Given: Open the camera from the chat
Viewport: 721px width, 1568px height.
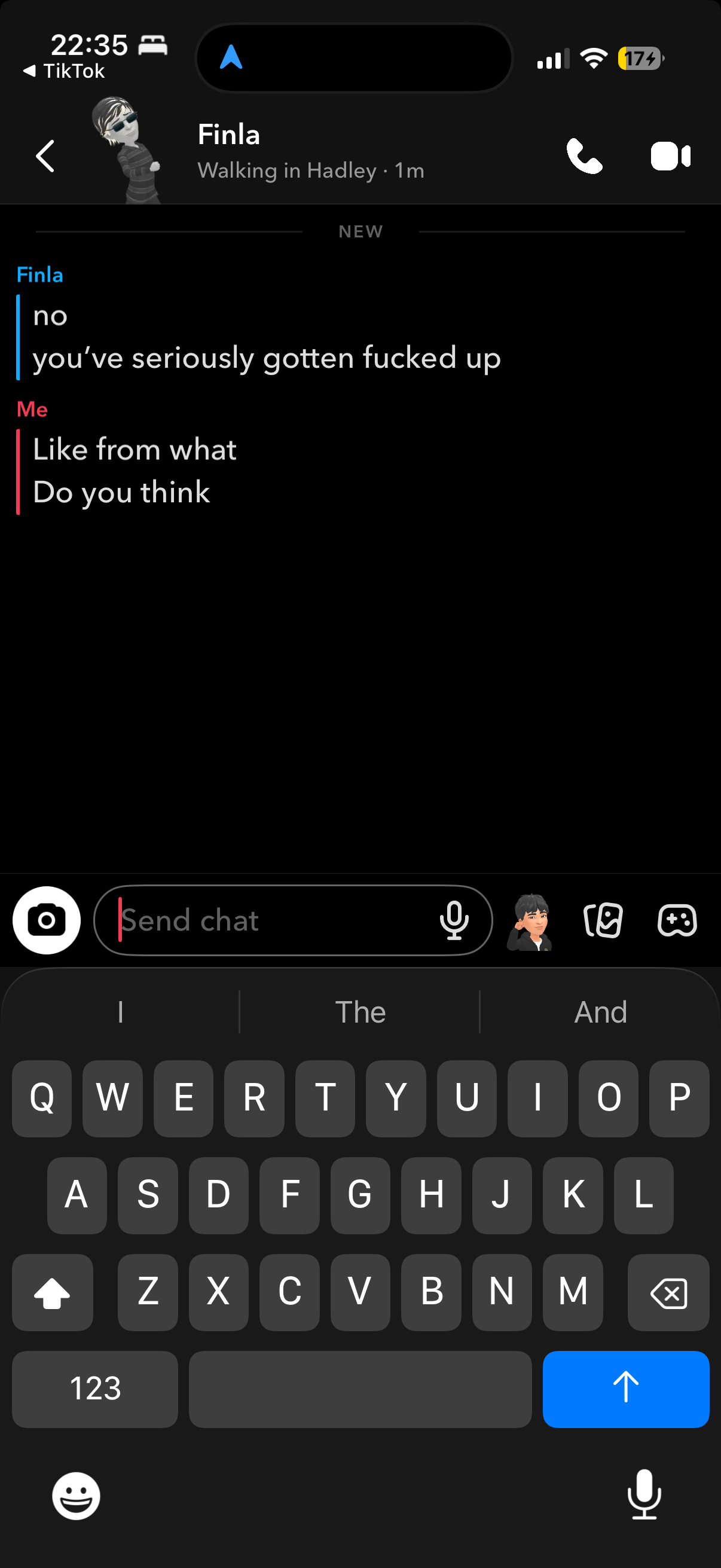Looking at the screenshot, I should [x=46, y=920].
